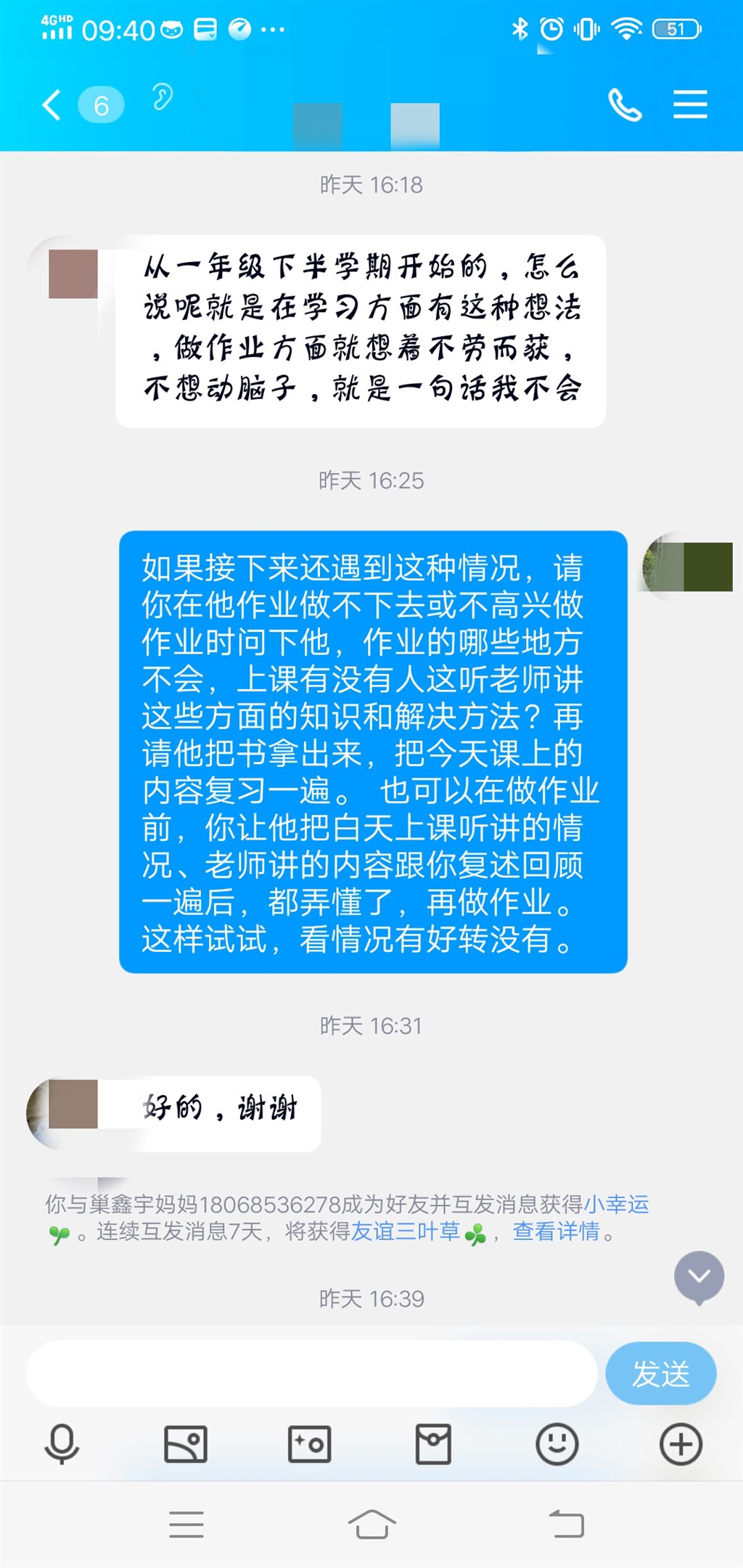
Task: Open the sender's avatar beside 好的，谢谢
Action: (64, 1112)
